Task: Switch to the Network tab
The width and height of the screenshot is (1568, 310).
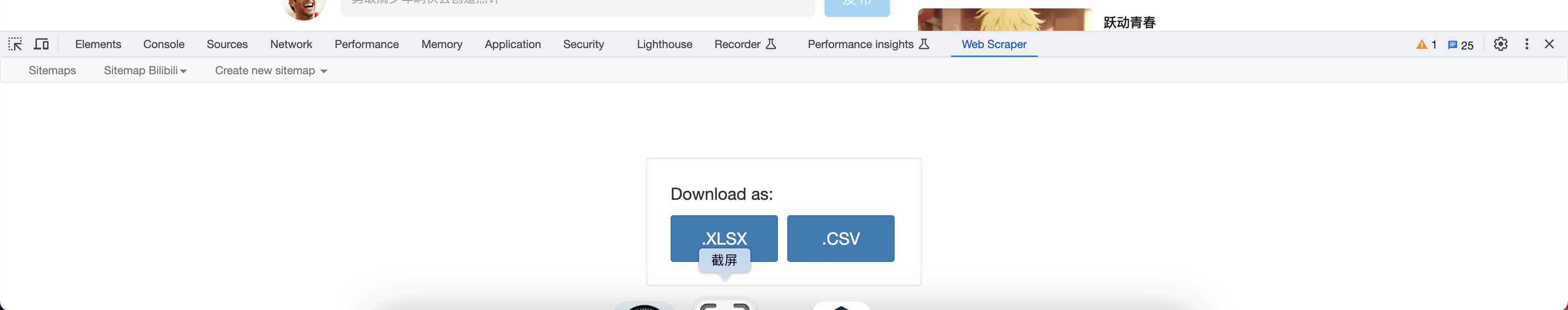Action: [291, 44]
